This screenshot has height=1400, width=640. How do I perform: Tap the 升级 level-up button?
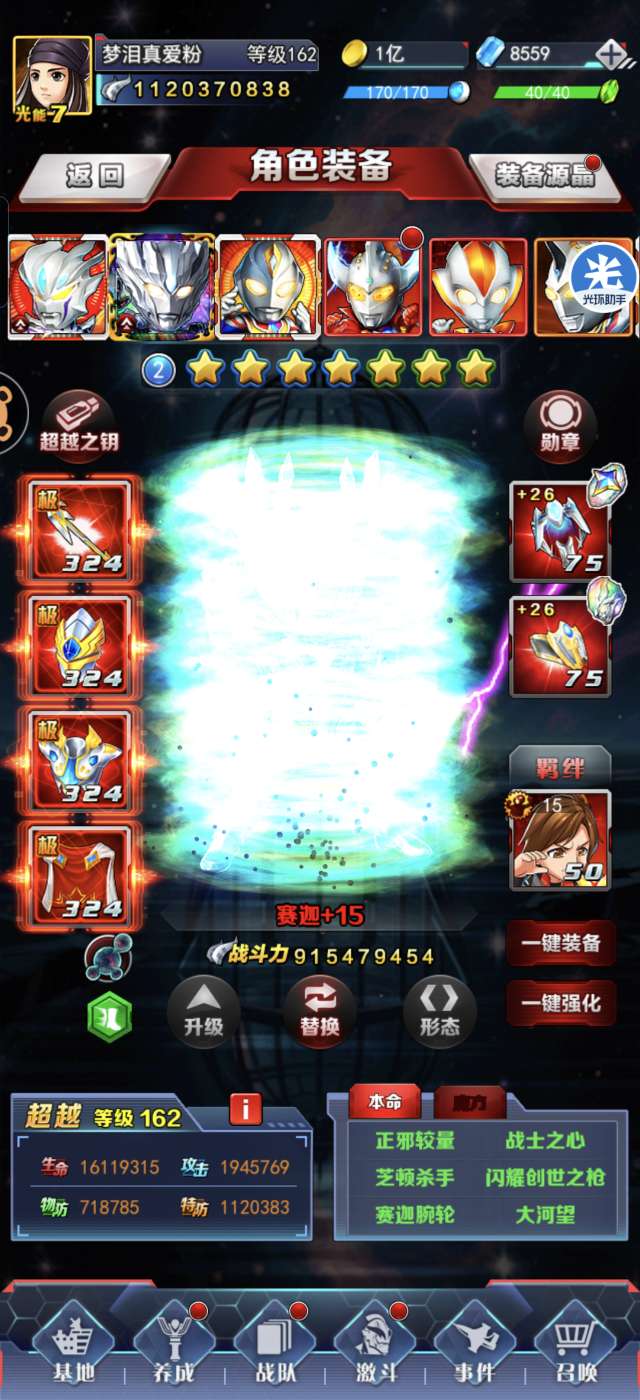click(203, 1011)
